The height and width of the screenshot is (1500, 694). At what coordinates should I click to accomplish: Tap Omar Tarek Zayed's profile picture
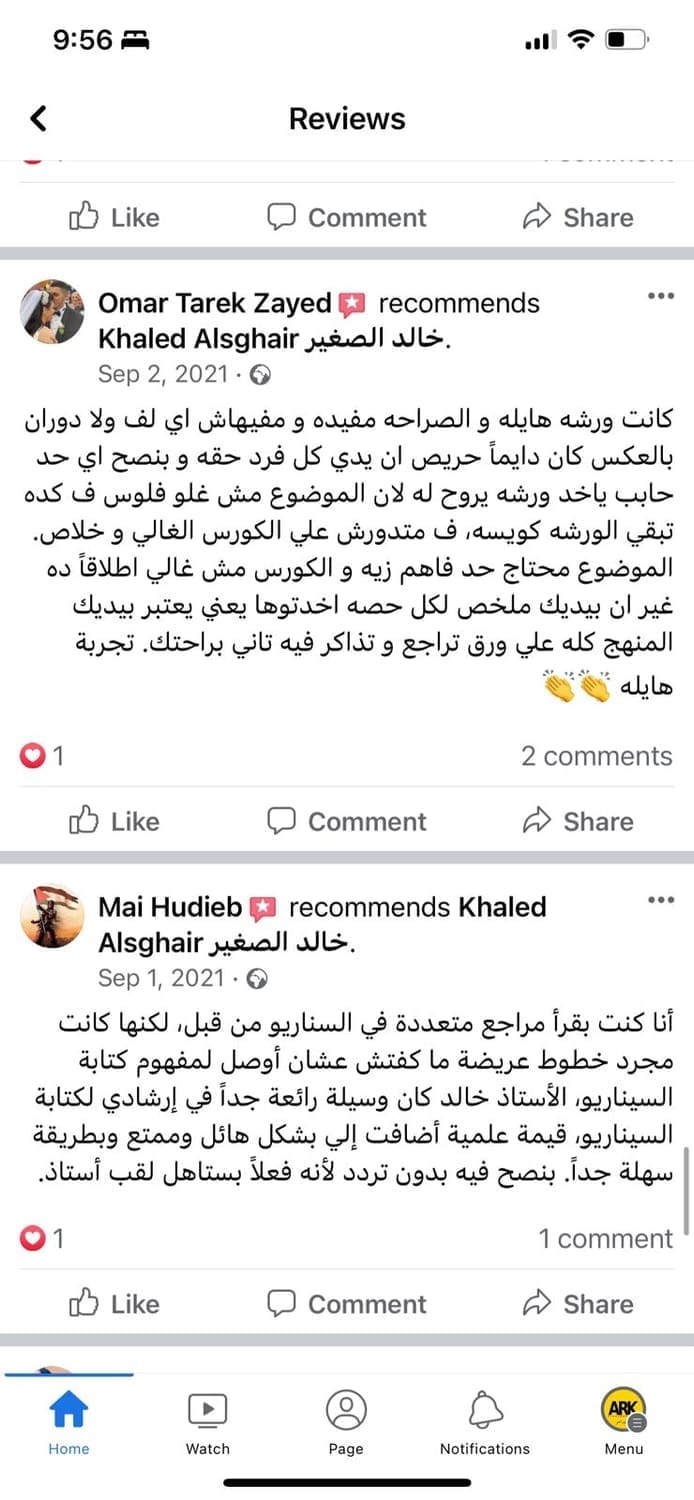[x=52, y=312]
